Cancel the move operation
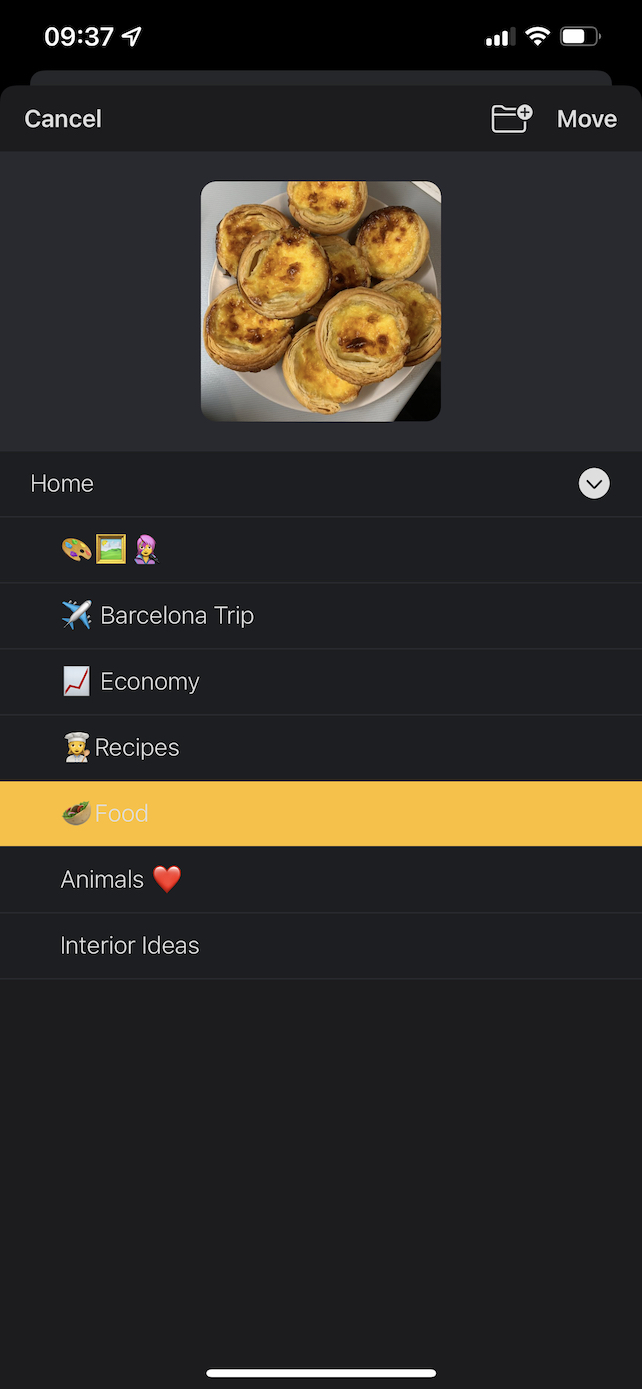The width and height of the screenshot is (642, 1389). pyautogui.click(x=63, y=119)
